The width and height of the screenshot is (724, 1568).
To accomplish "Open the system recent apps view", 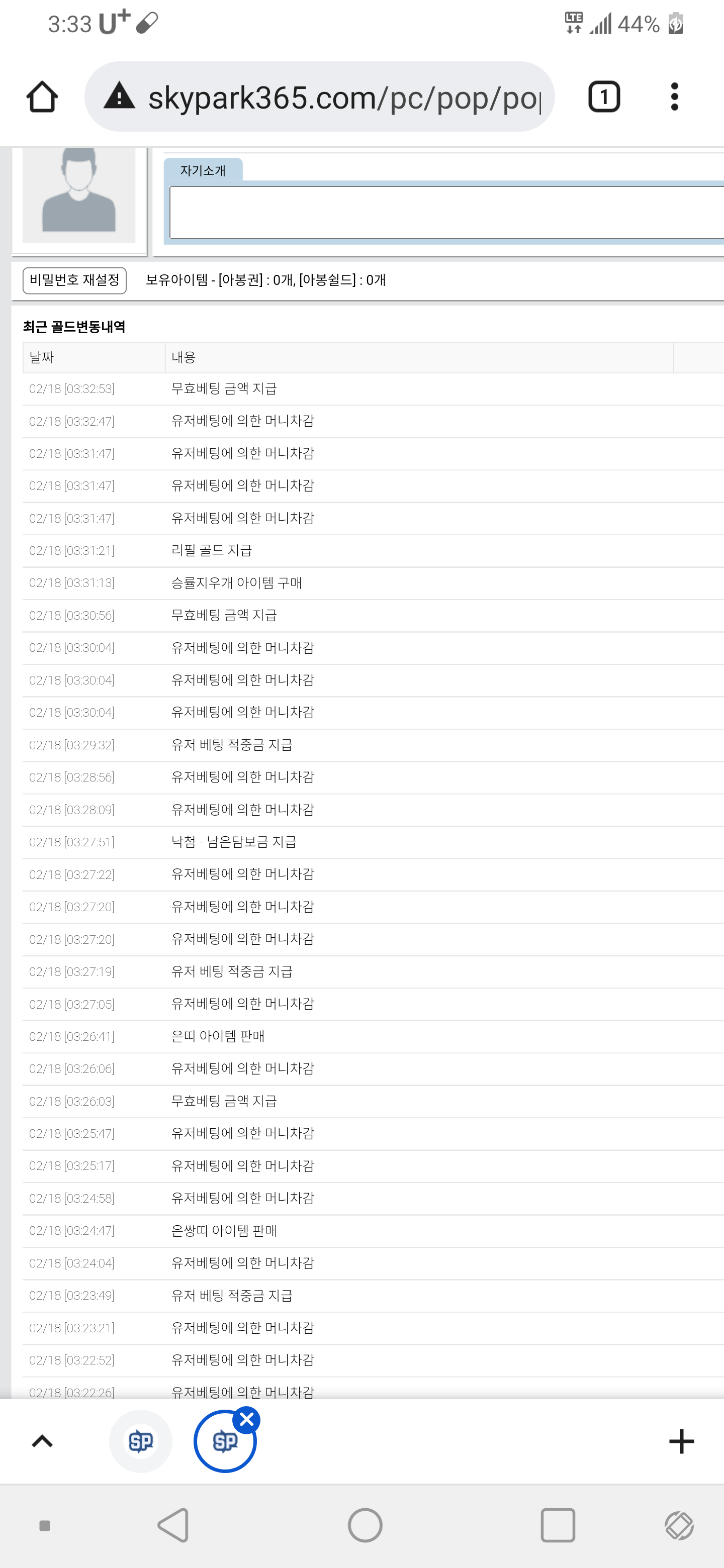I will (557, 1525).
